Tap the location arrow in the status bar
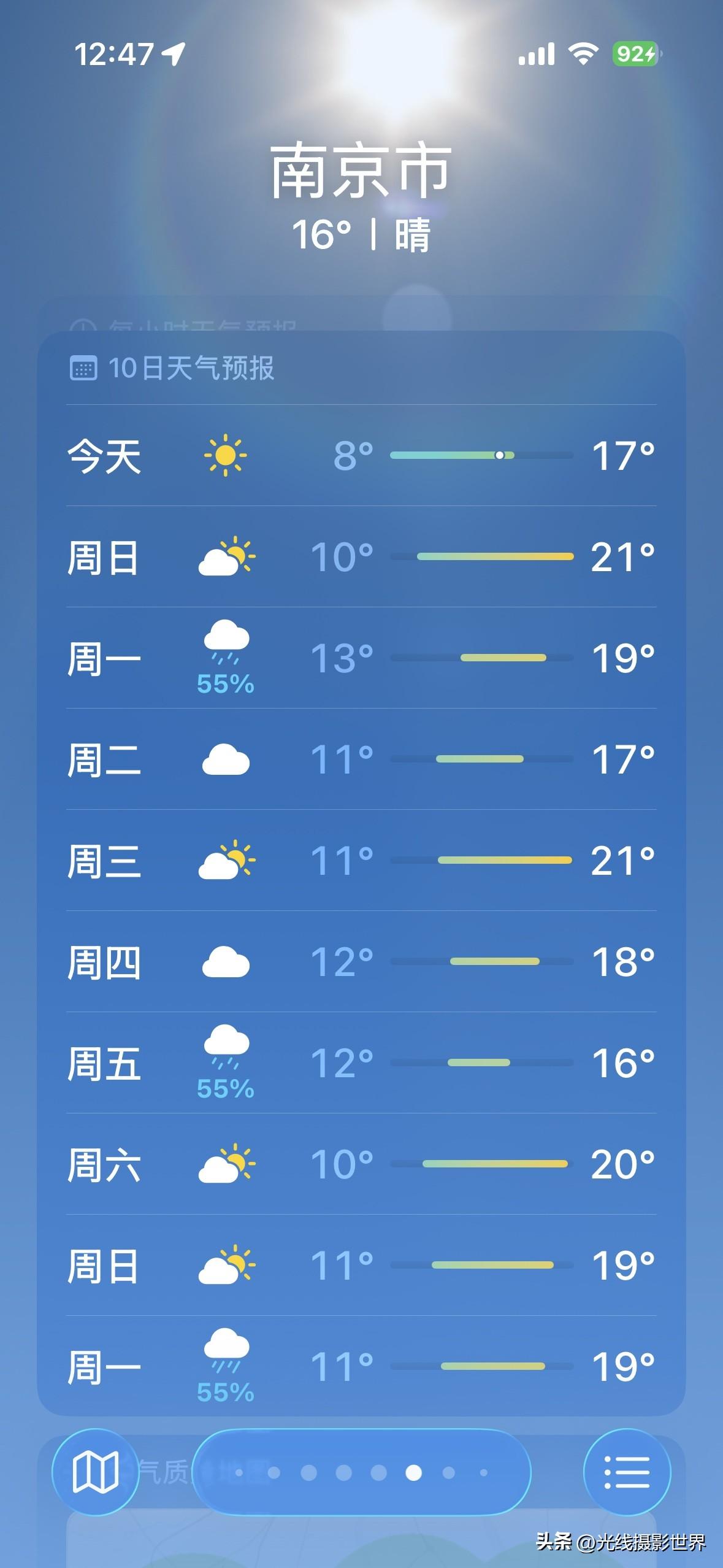 click(x=174, y=54)
